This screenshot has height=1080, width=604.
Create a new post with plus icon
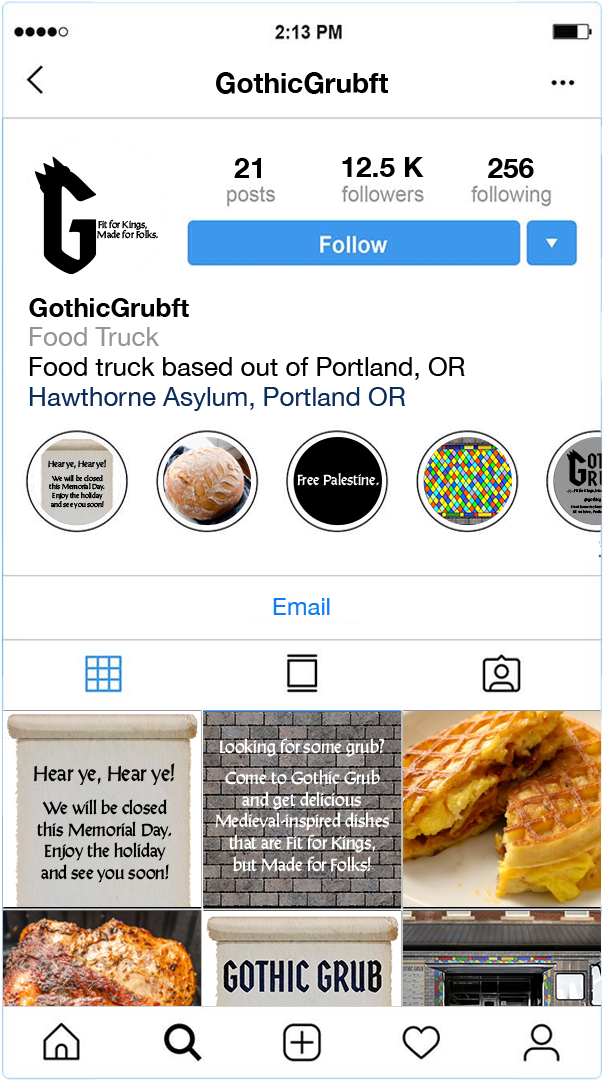pos(301,1043)
